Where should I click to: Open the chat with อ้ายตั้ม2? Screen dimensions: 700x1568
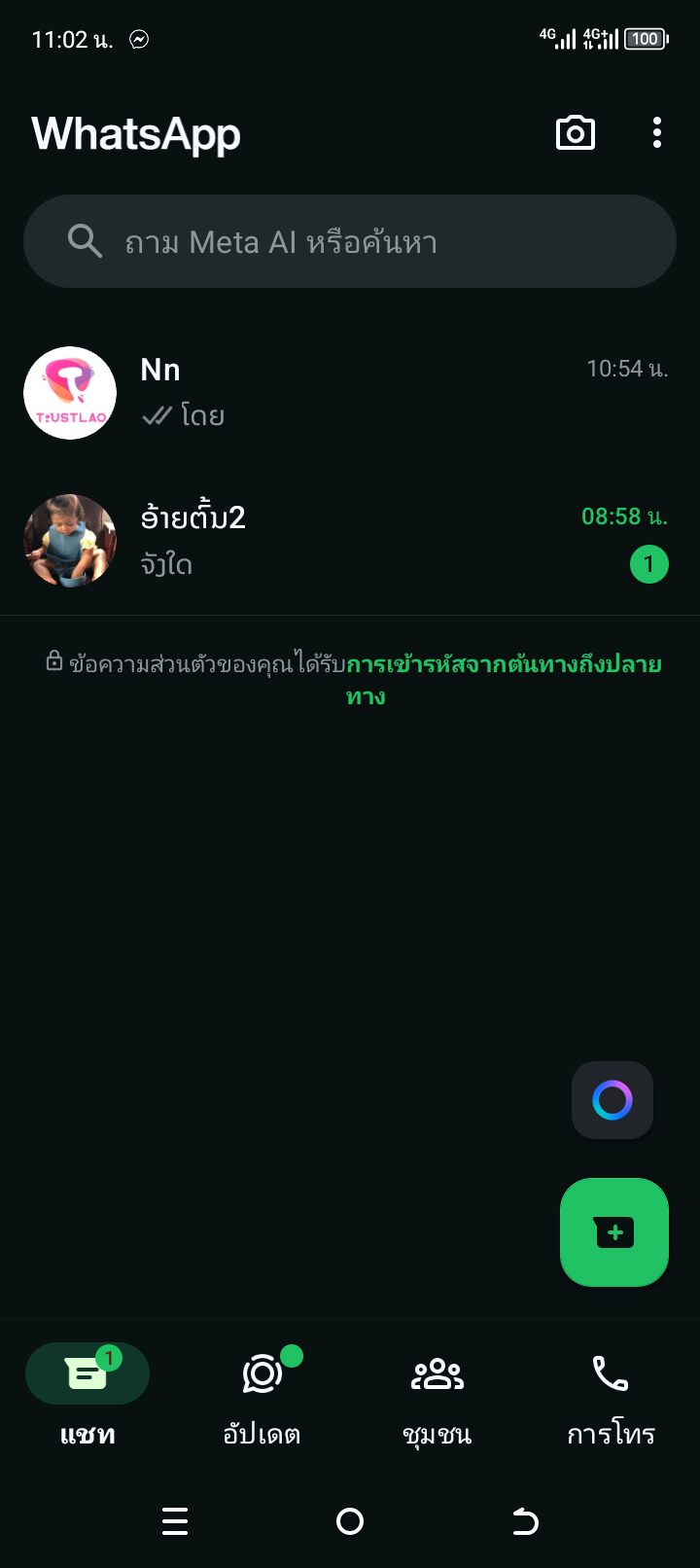pos(389,540)
